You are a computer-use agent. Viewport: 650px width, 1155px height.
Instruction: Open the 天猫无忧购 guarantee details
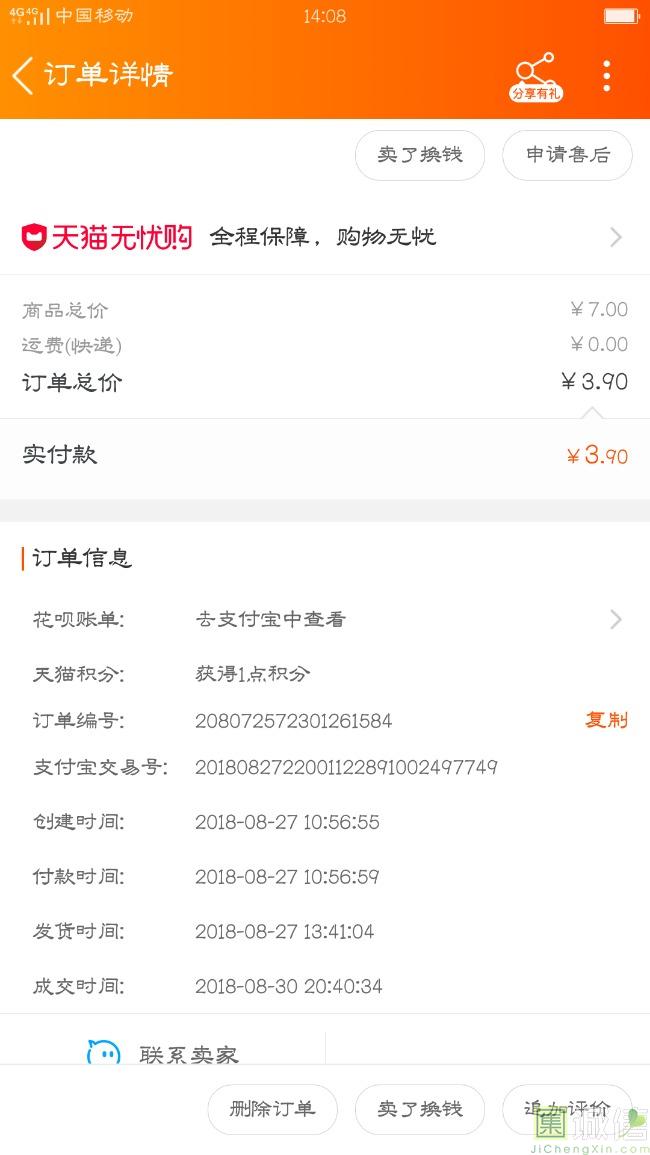pyautogui.click(x=325, y=237)
